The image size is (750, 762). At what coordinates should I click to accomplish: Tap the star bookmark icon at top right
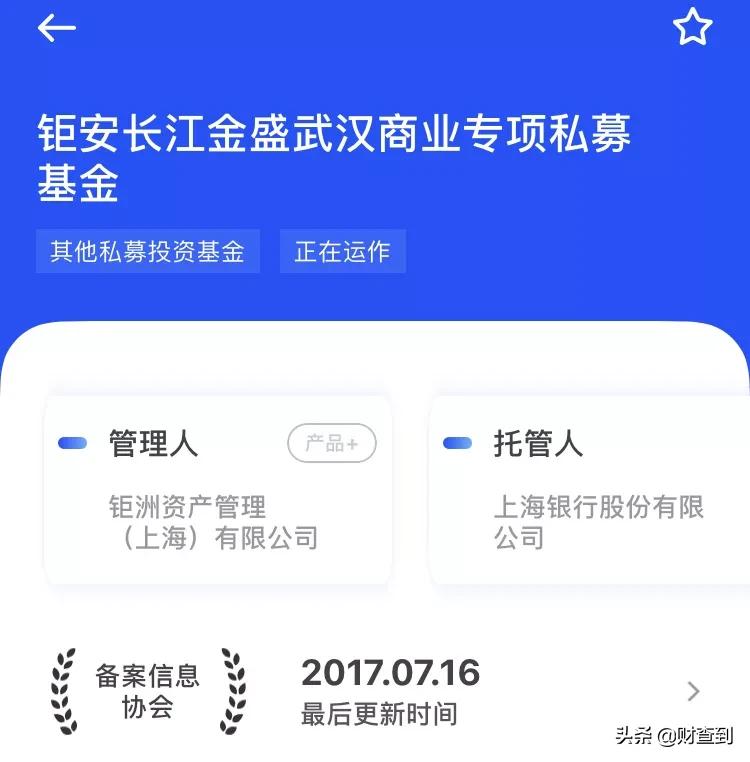692,28
